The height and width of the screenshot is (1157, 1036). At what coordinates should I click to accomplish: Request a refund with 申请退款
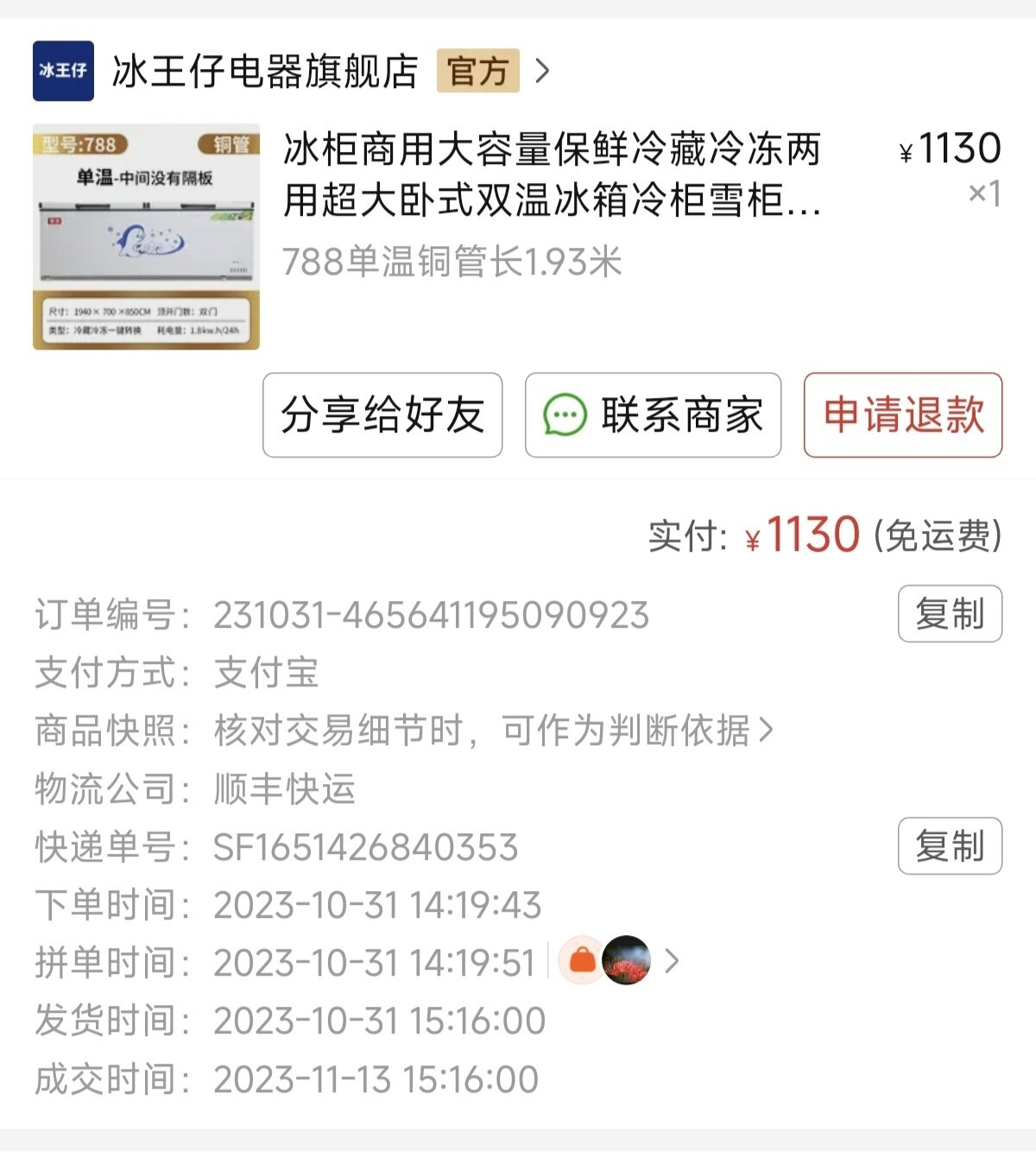[x=902, y=415]
